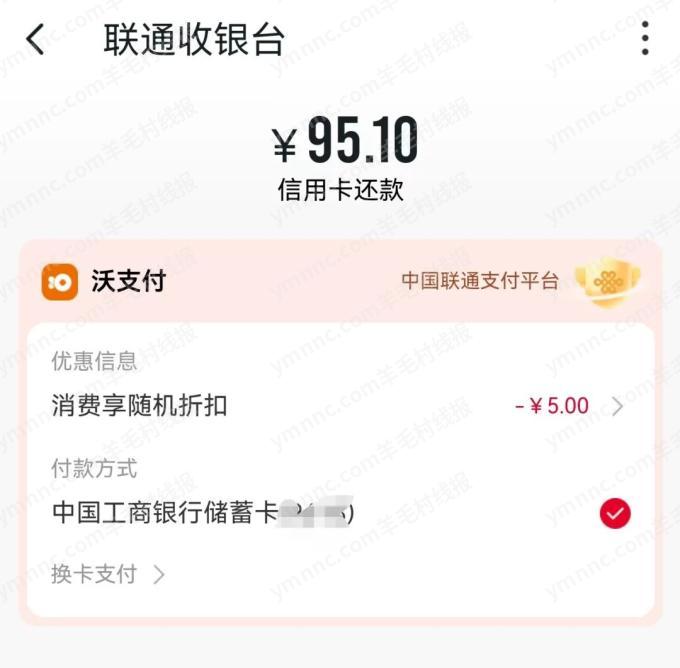Tap 换卡支付 to change card

[x=107, y=574]
